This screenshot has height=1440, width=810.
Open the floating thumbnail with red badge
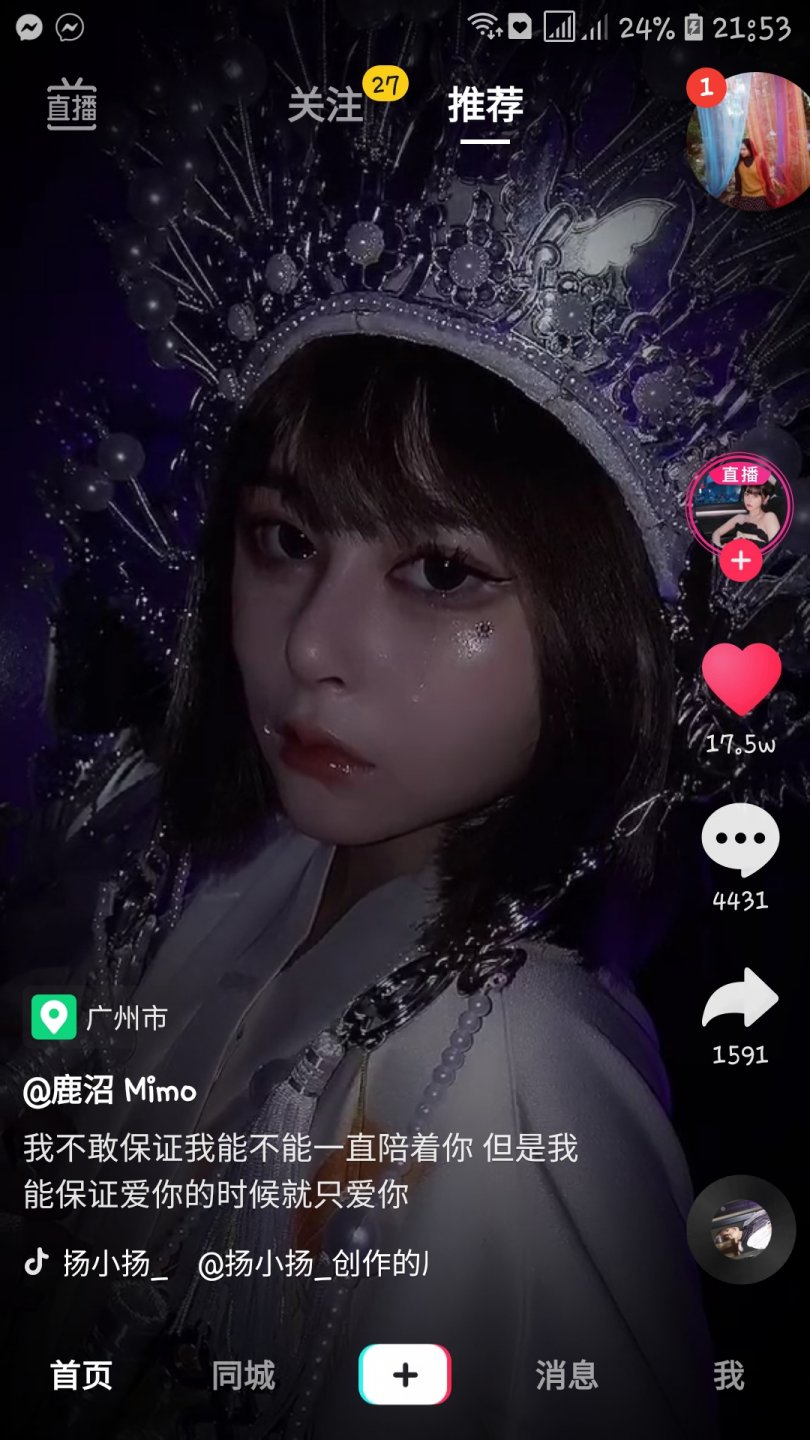(x=745, y=140)
